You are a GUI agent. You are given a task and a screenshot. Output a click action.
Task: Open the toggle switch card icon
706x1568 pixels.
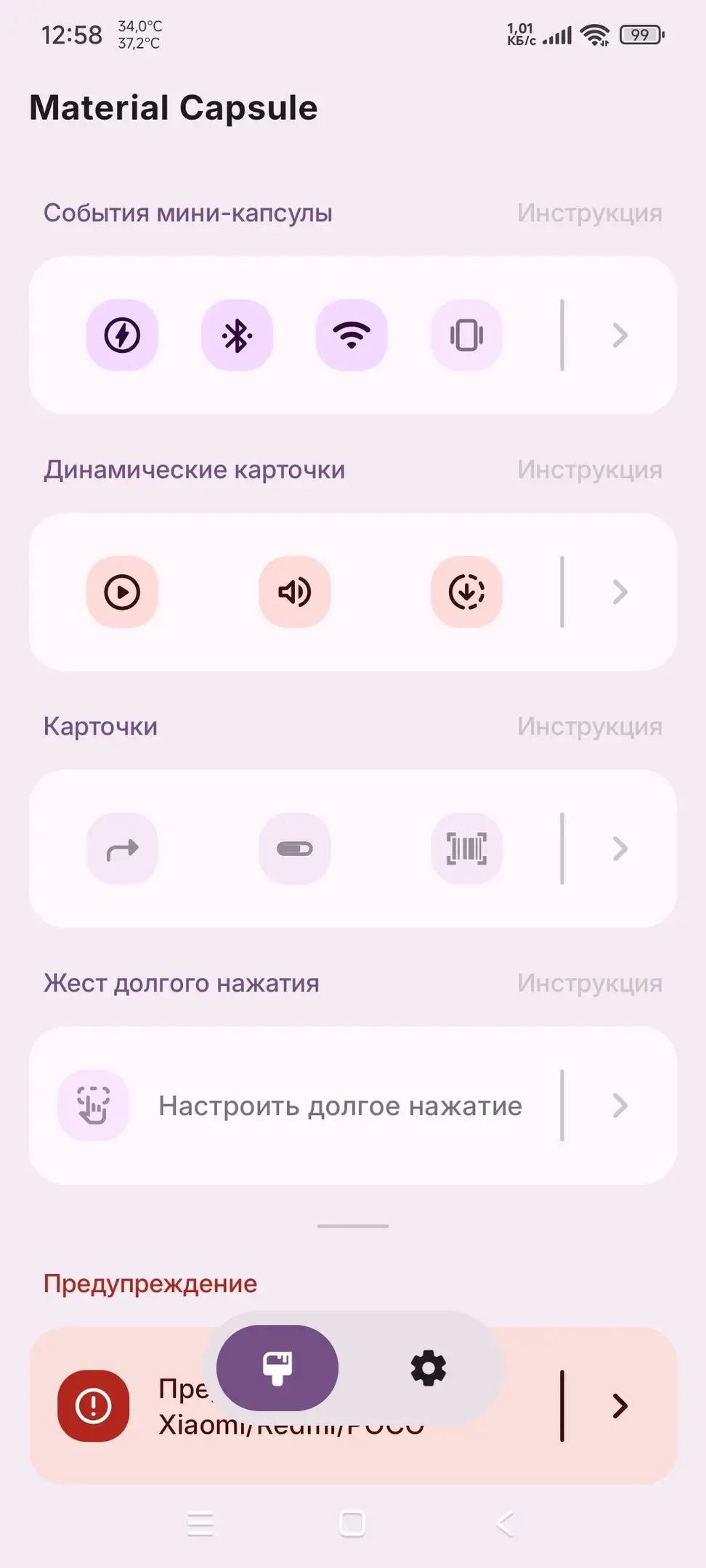pos(294,849)
